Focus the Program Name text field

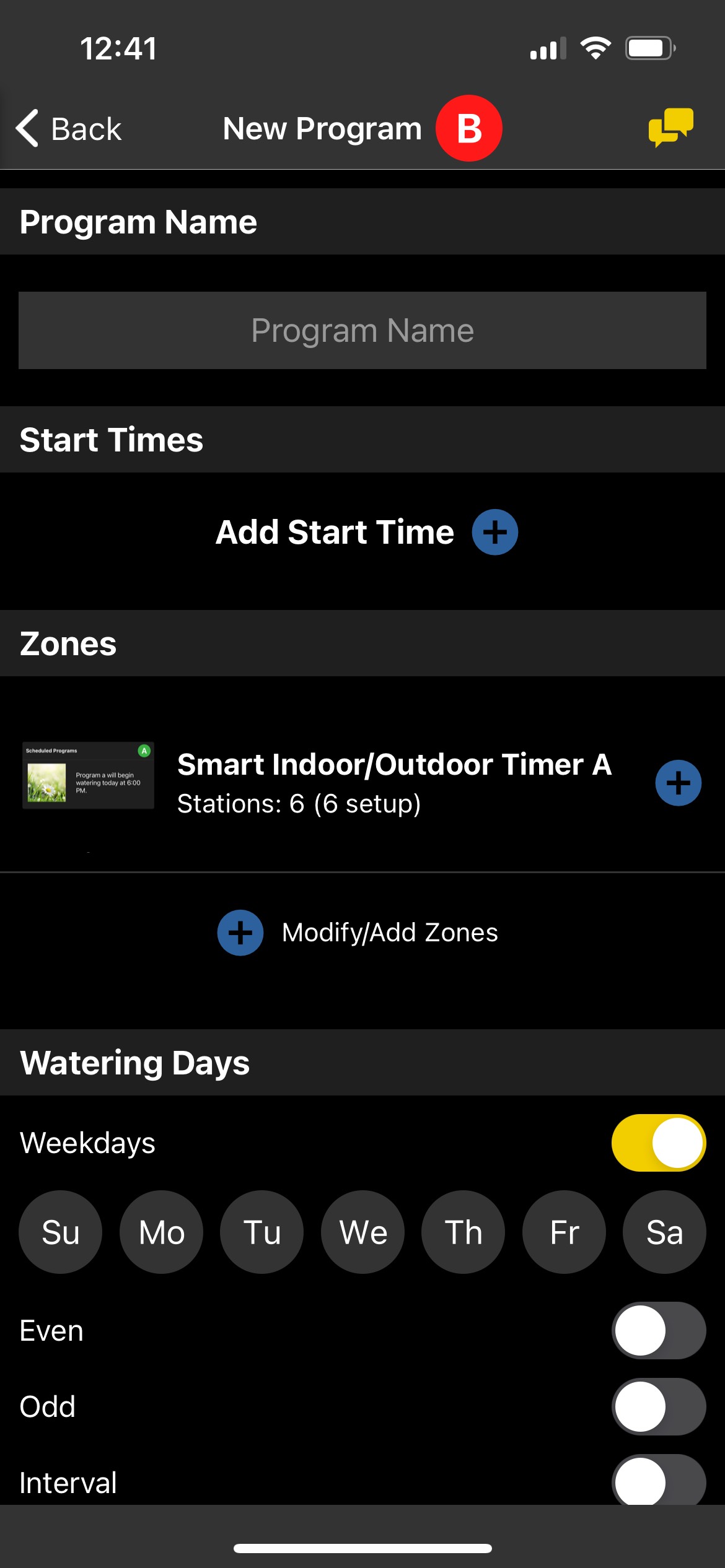362,331
